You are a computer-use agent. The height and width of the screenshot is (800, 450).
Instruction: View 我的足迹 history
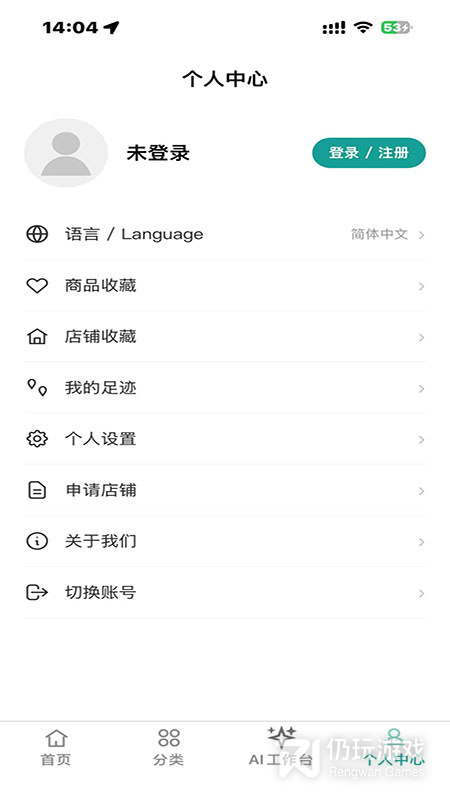click(x=225, y=388)
